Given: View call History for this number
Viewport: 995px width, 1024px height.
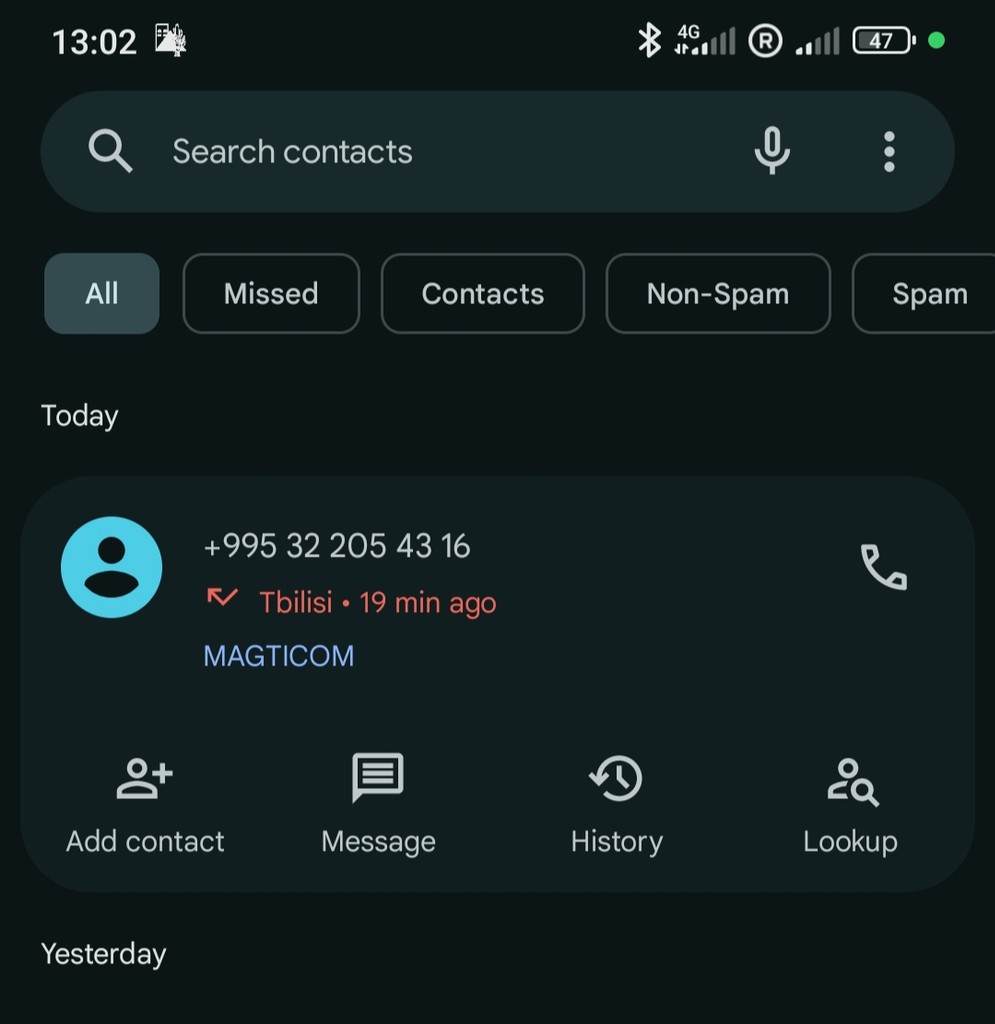Looking at the screenshot, I should pyautogui.click(x=616, y=804).
